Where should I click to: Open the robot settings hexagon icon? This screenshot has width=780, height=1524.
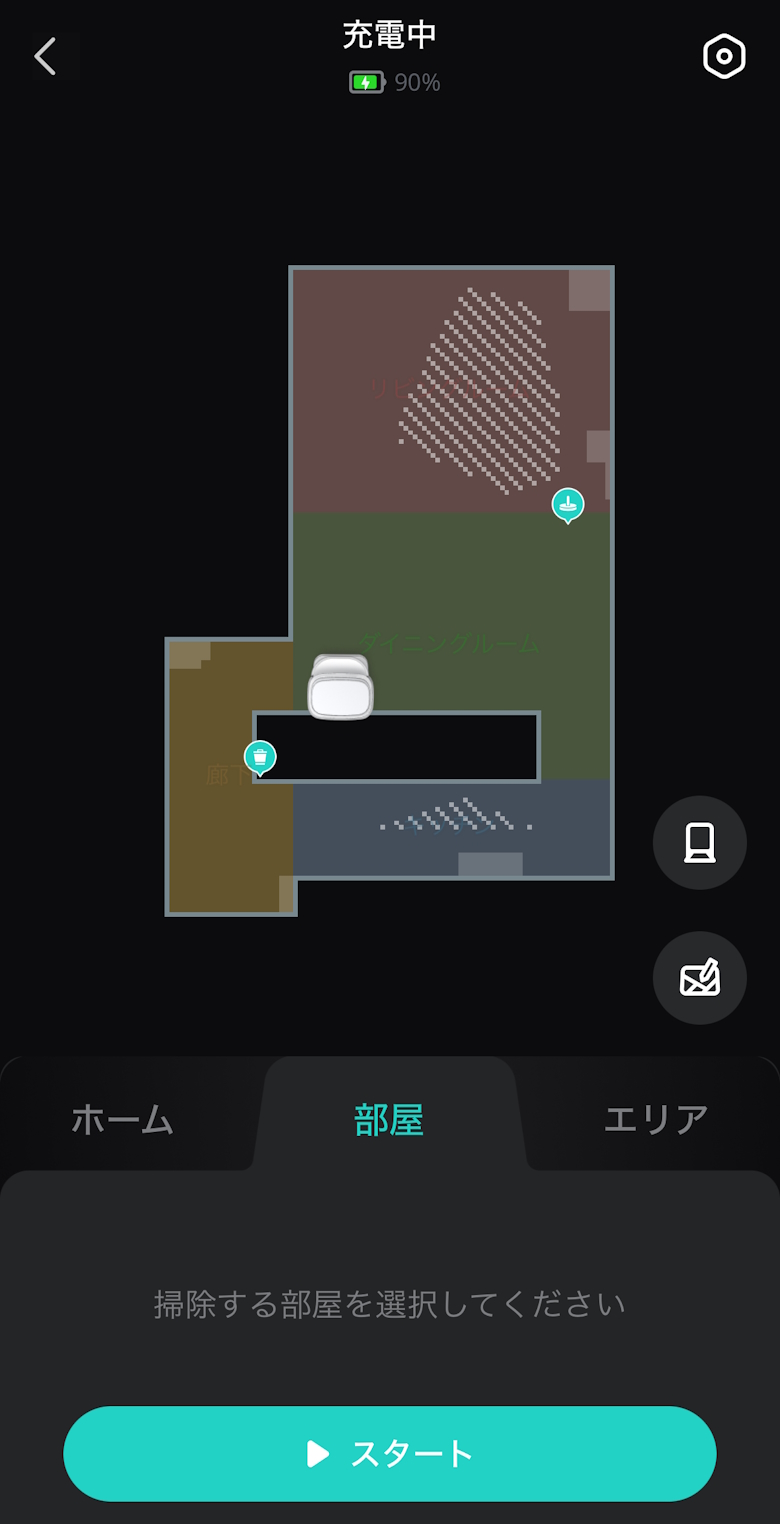[x=724, y=57]
